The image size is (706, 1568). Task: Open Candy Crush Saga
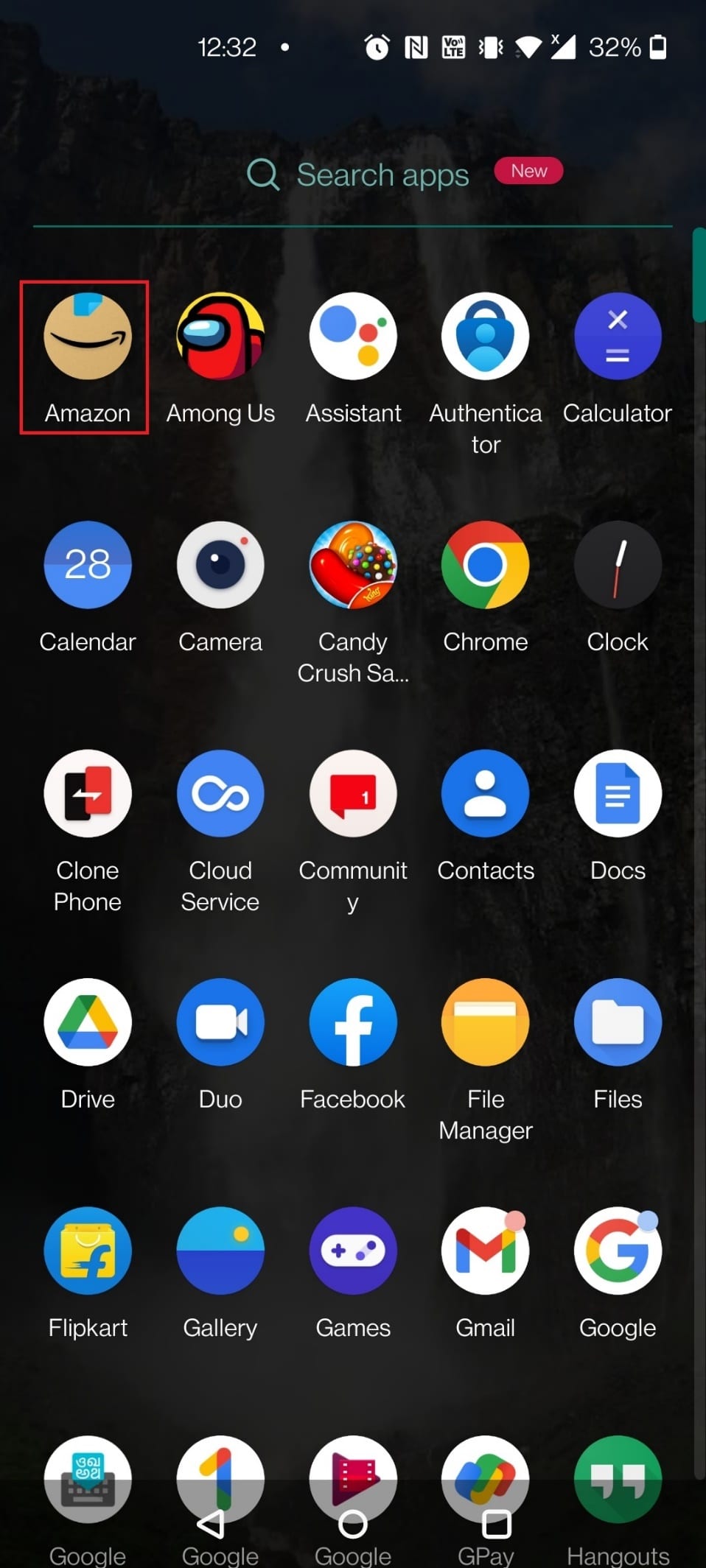pos(353,566)
